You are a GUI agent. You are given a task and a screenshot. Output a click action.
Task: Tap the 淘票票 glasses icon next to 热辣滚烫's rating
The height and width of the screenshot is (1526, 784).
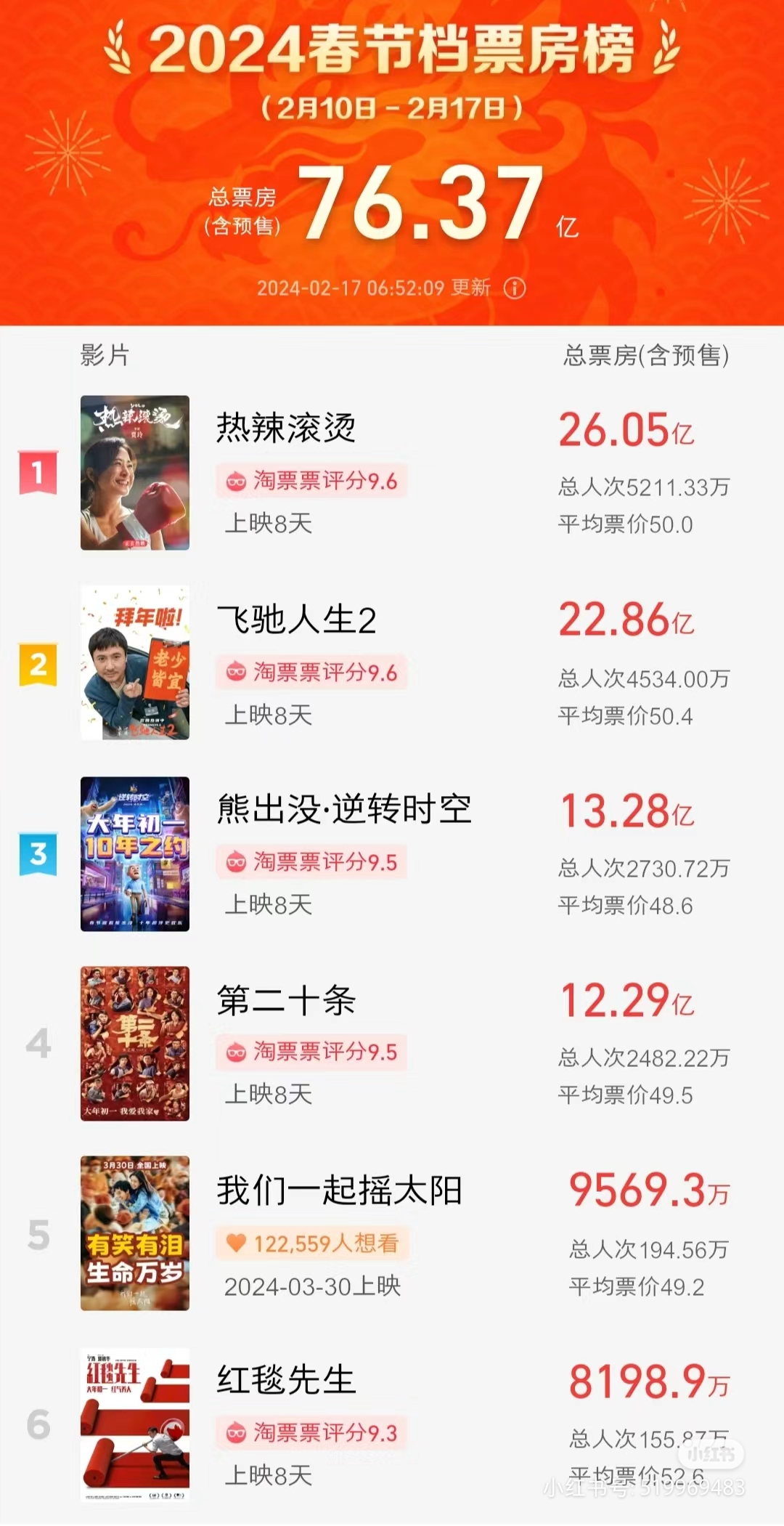pos(235,480)
